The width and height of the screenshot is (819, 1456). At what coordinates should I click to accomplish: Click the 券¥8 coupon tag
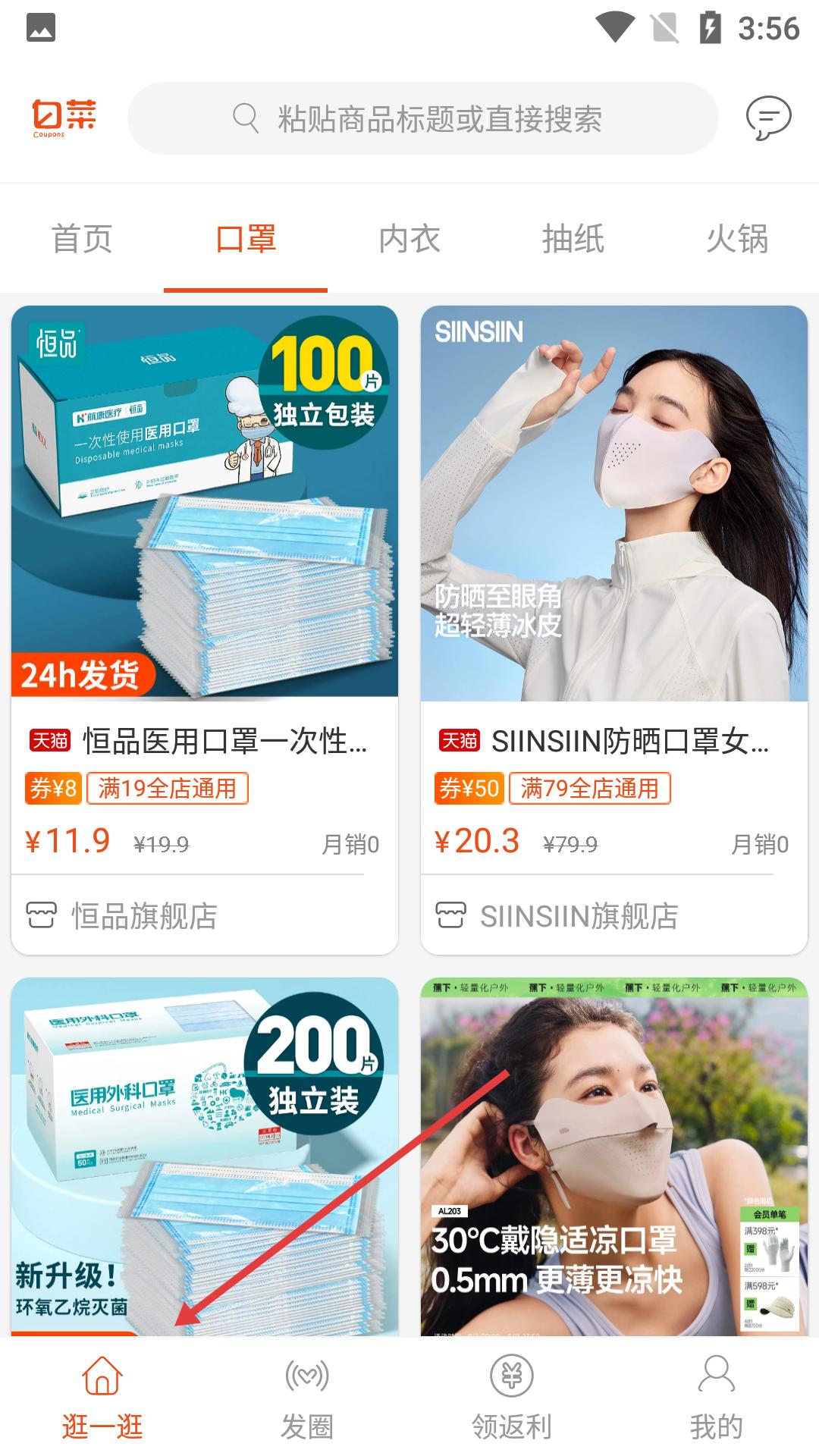(x=52, y=789)
